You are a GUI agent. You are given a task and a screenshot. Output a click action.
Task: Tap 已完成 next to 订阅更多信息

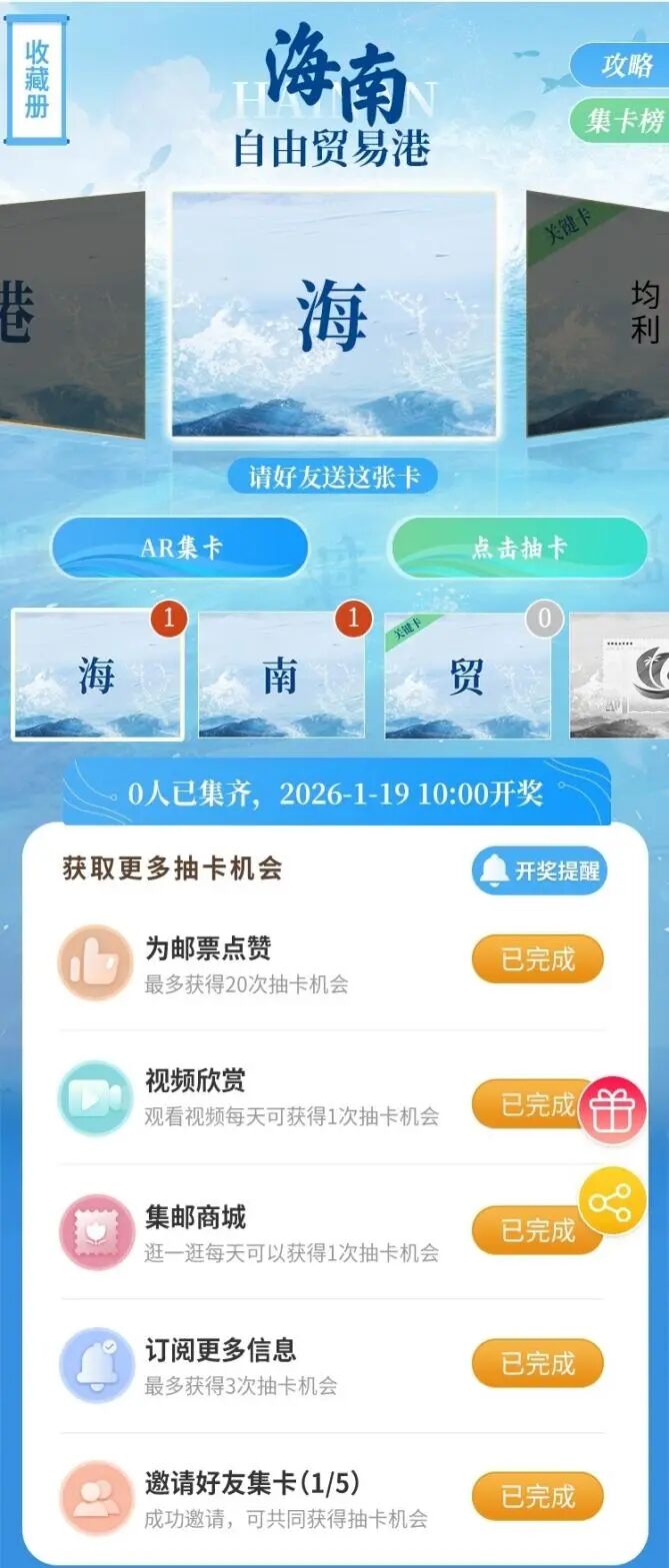[x=537, y=1363]
